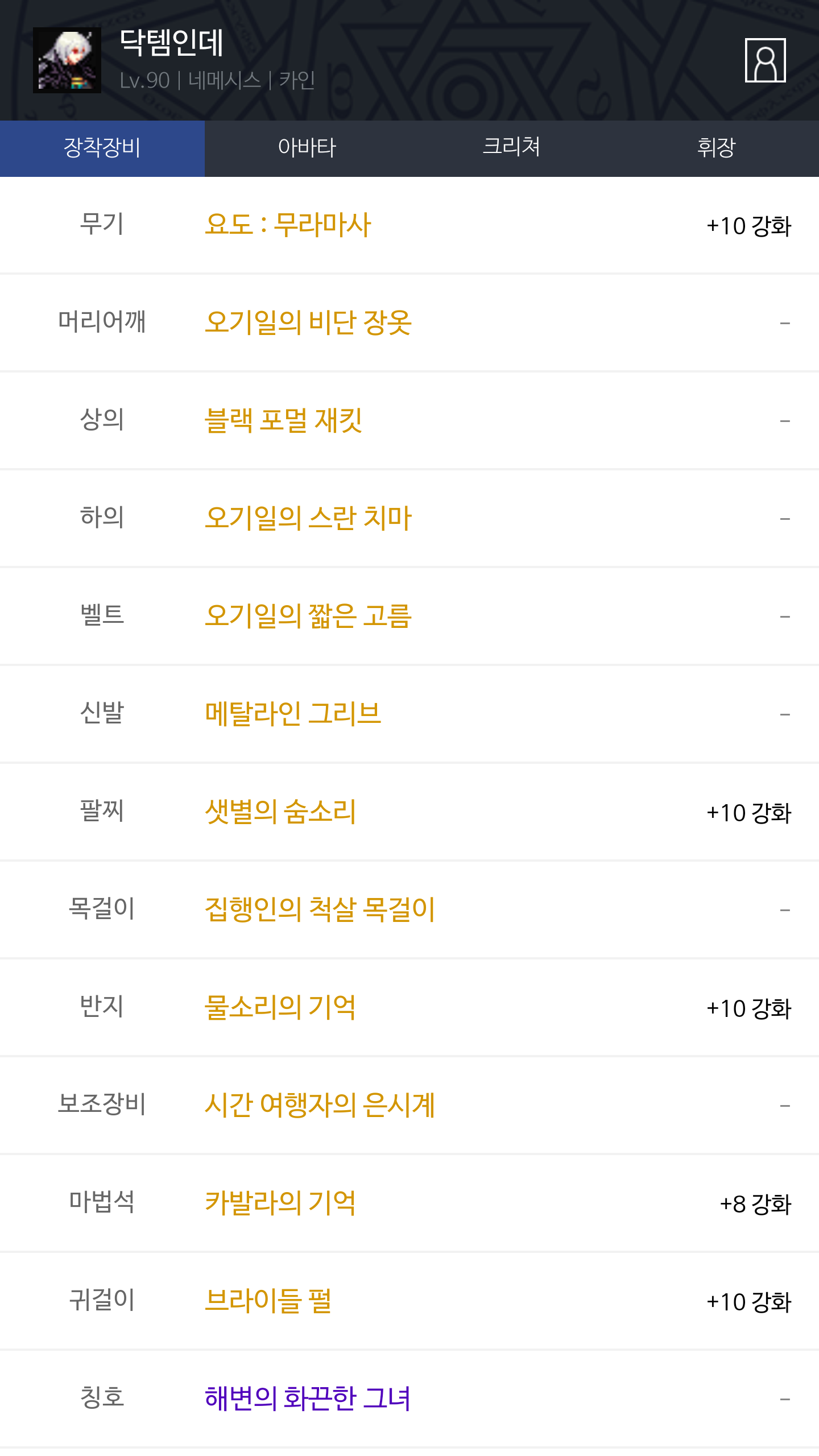This screenshot has width=819, height=1456.
Task: Open 오기일의 스란 치마 item
Action: click(308, 518)
